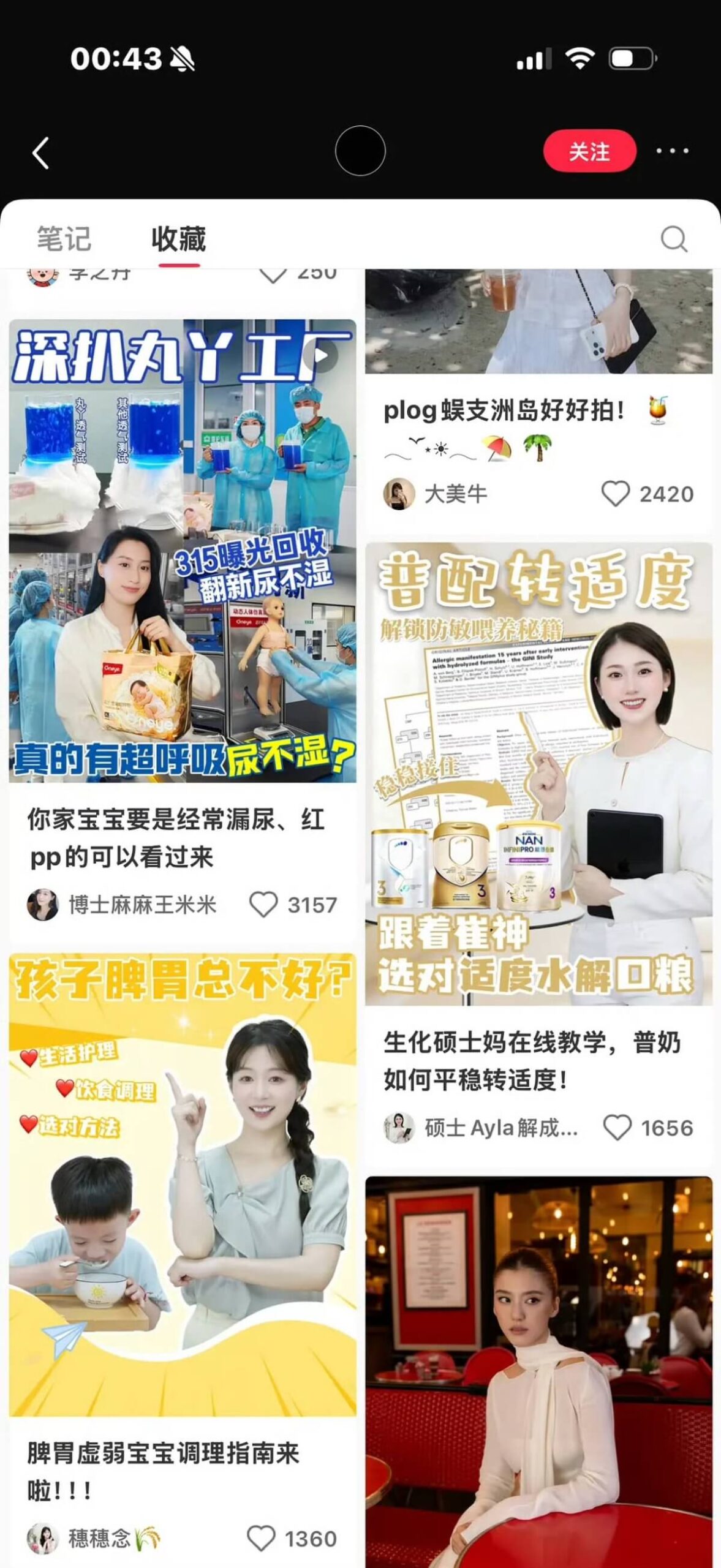The image size is (721, 1568).
Task: Open the 深扒丸丫工厂 diaper video post
Action: (x=183, y=551)
